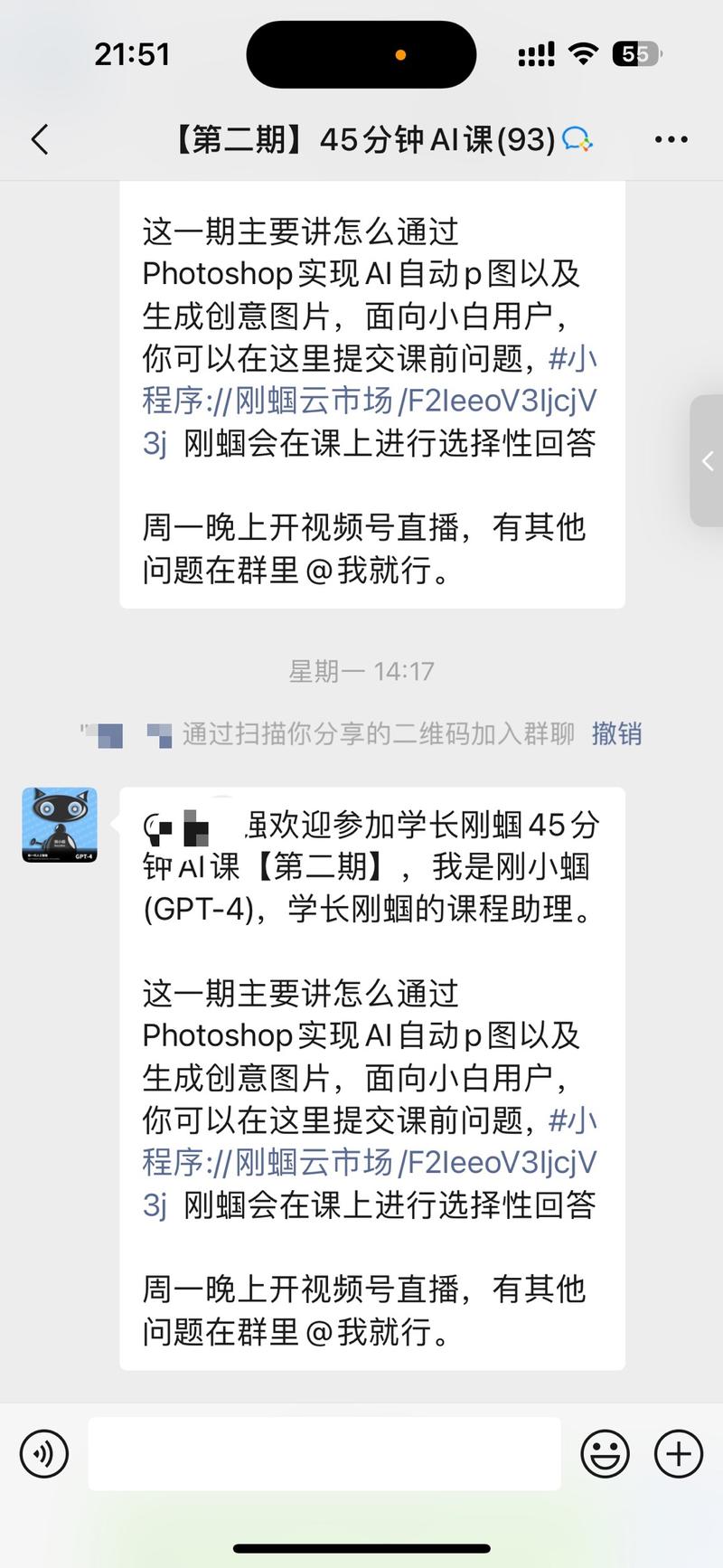Open the emoji picker icon
The height and width of the screenshot is (1568, 723).
(604, 1453)
